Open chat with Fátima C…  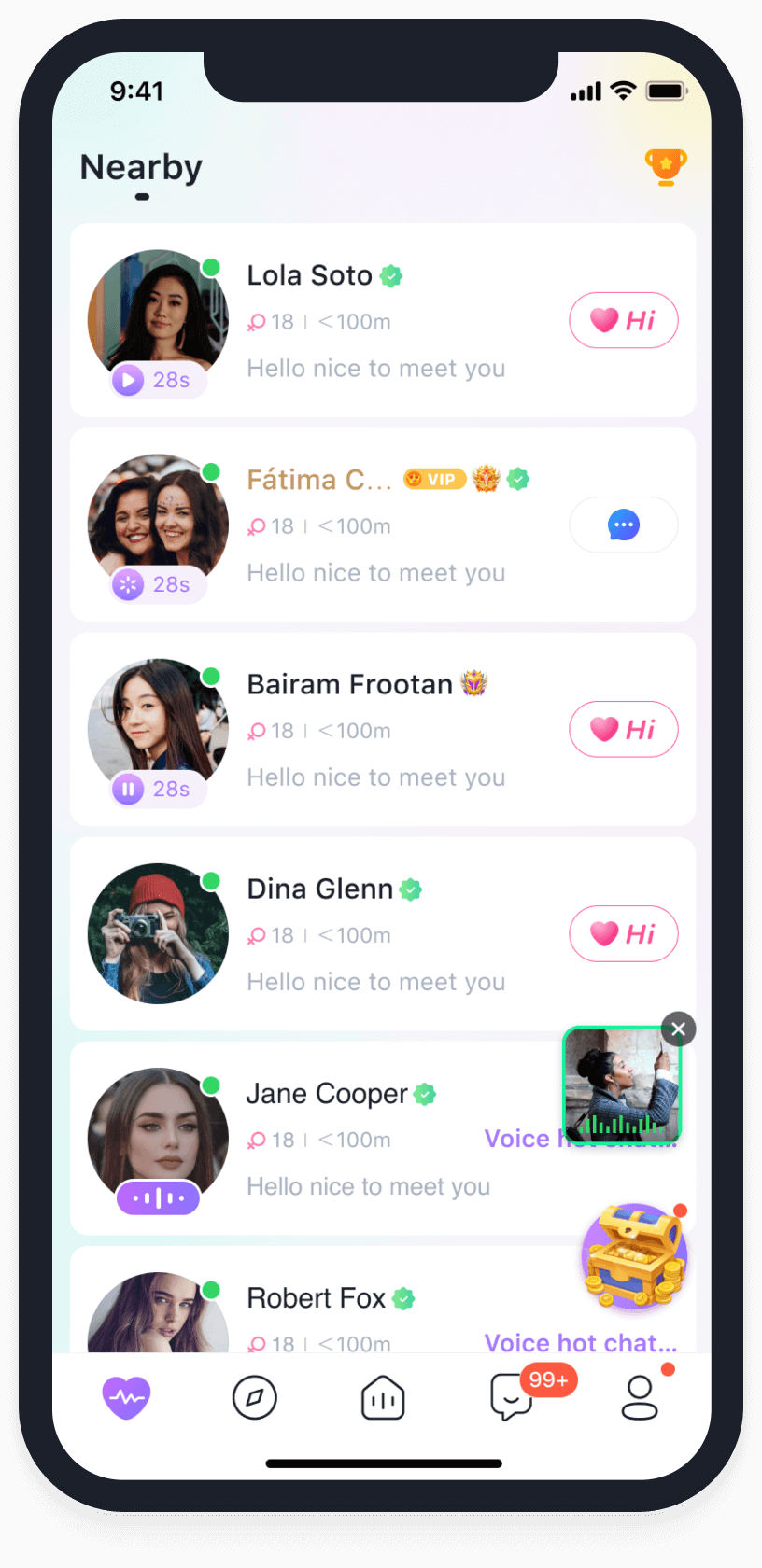[x=623, y=525]
